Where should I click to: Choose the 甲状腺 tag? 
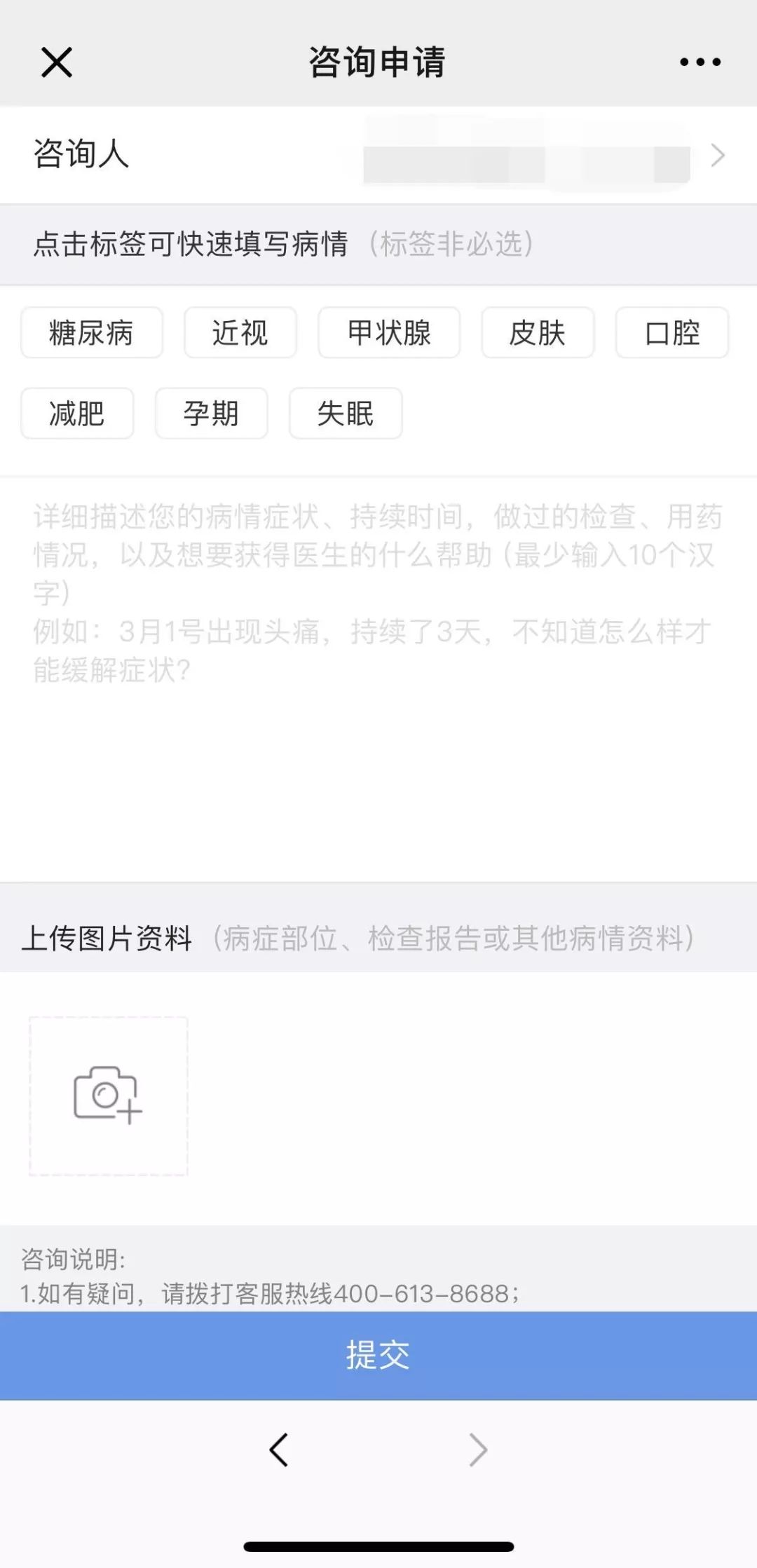(389, 333)
